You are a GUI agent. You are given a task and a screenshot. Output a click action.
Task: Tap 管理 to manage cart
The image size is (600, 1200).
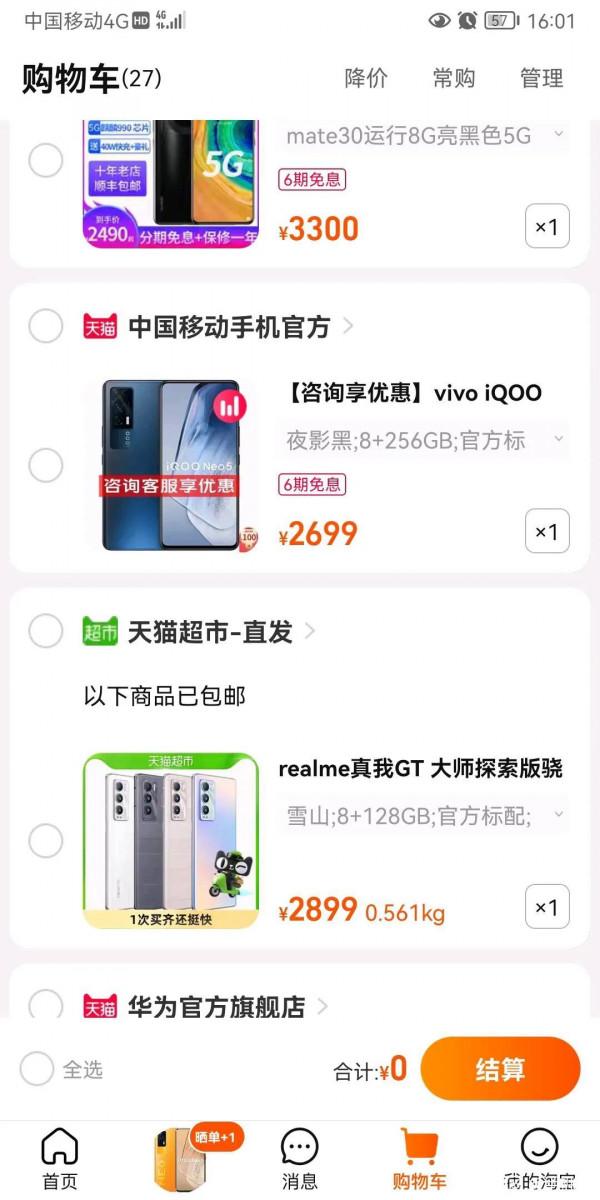coord(542,78)
